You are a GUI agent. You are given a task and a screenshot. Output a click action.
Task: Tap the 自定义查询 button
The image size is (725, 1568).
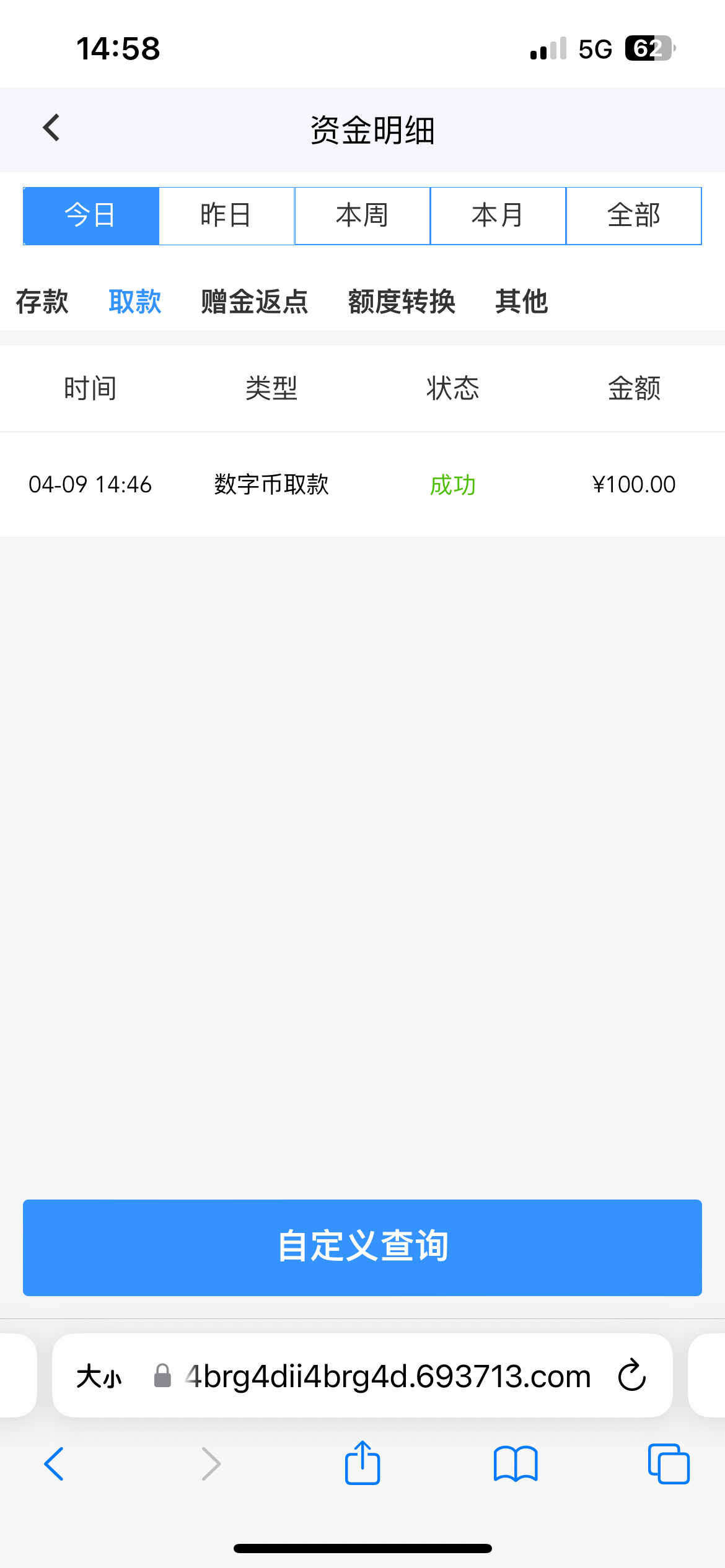362,1247
